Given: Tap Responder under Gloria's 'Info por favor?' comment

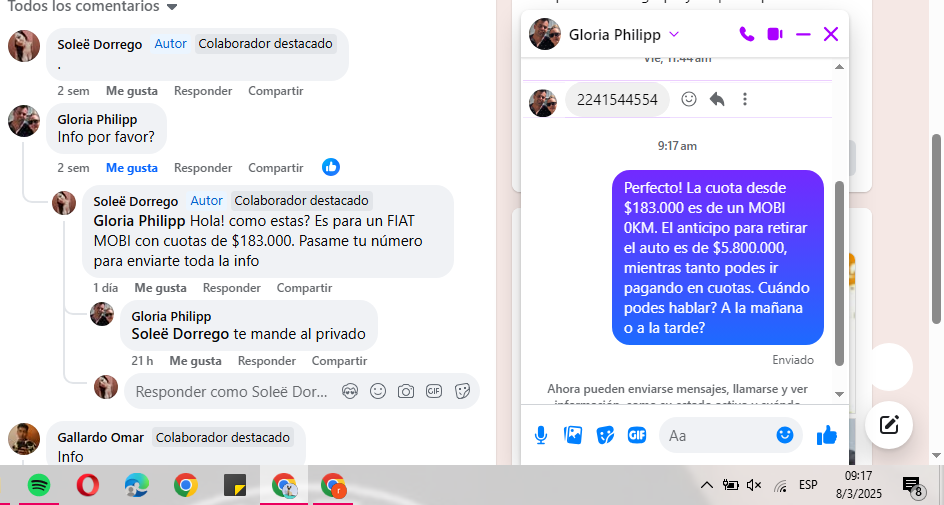Looking at the screenshot, I should click(203, 168).
